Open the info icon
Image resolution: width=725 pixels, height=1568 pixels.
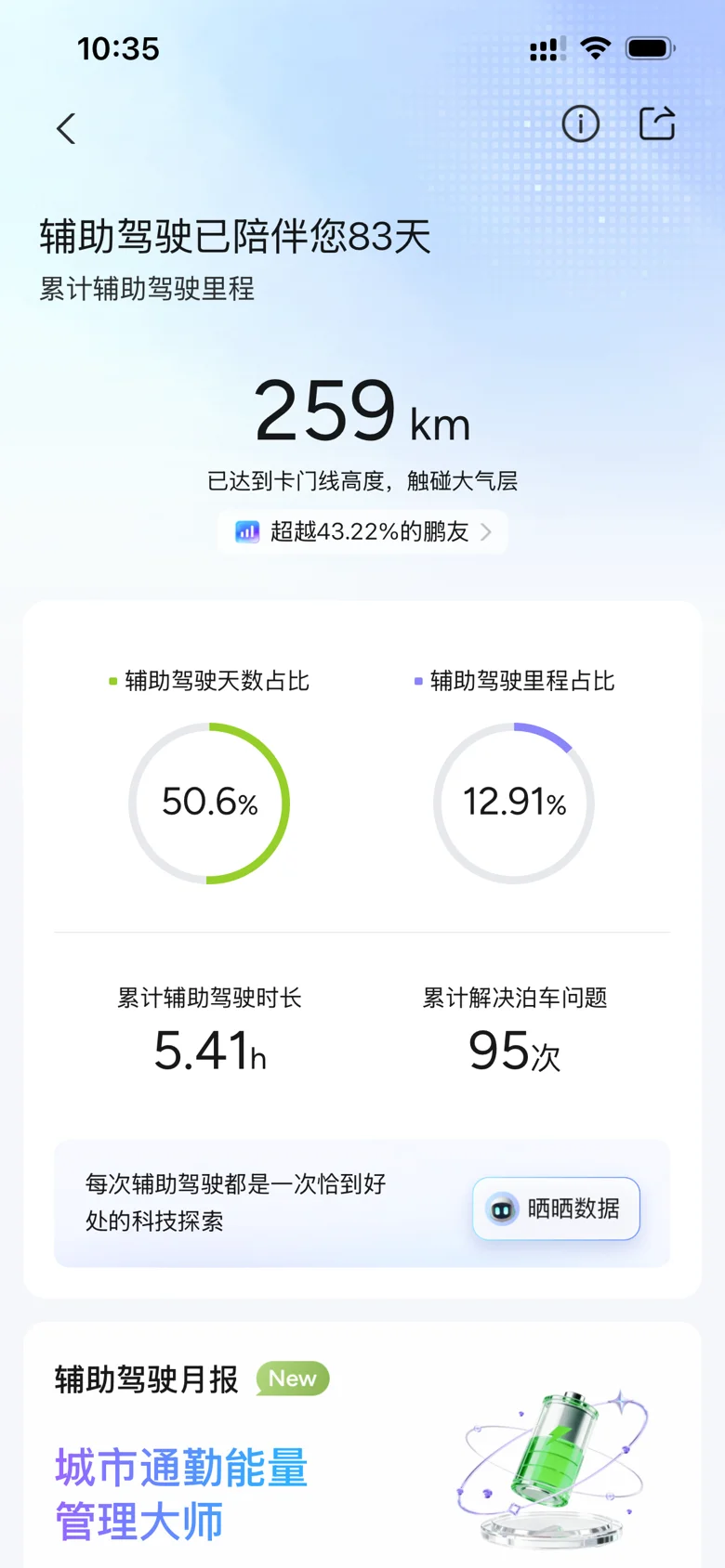tap(581, 124)
